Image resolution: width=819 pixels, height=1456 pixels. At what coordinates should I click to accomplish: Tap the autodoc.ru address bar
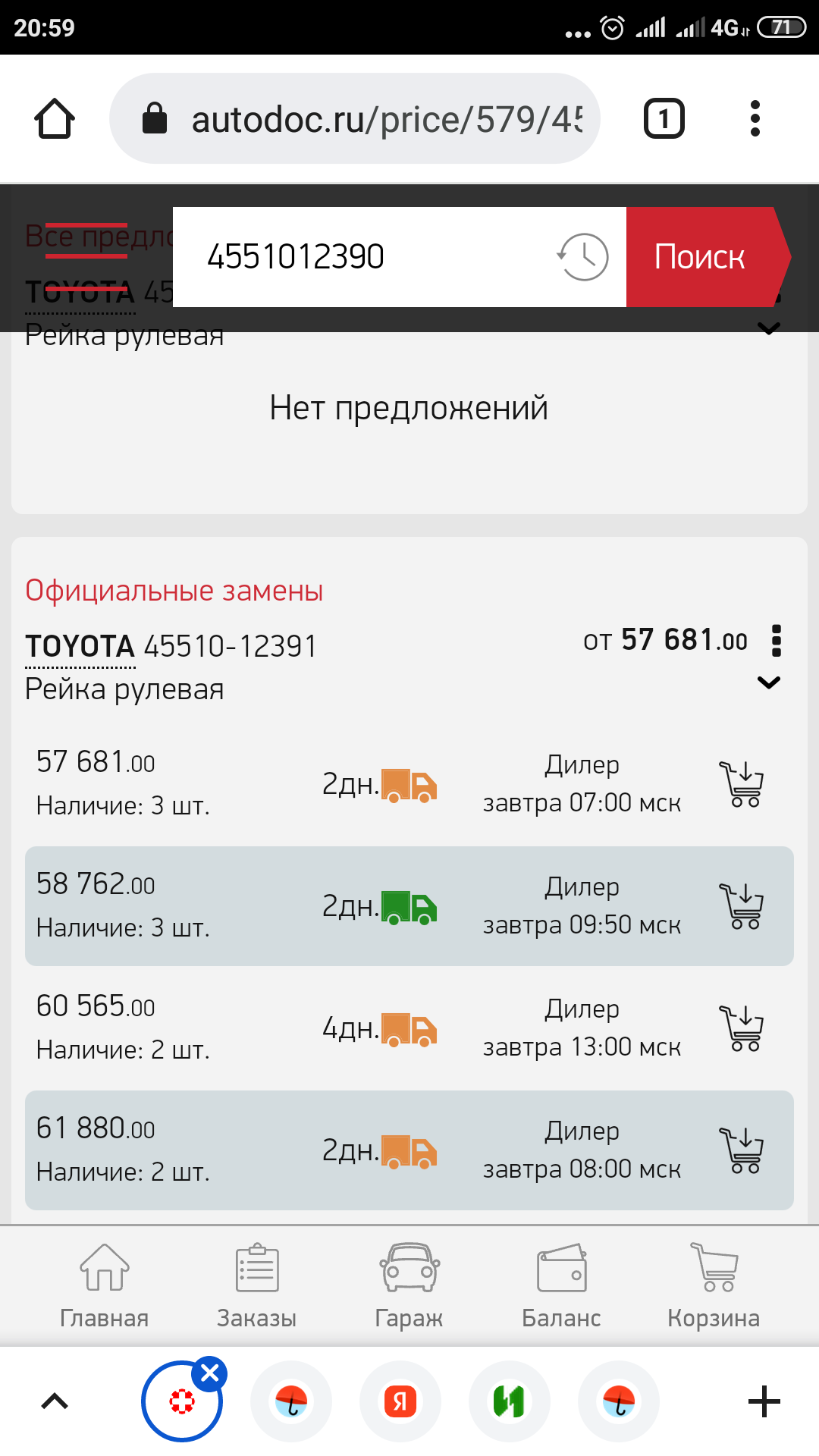[364, 119]
